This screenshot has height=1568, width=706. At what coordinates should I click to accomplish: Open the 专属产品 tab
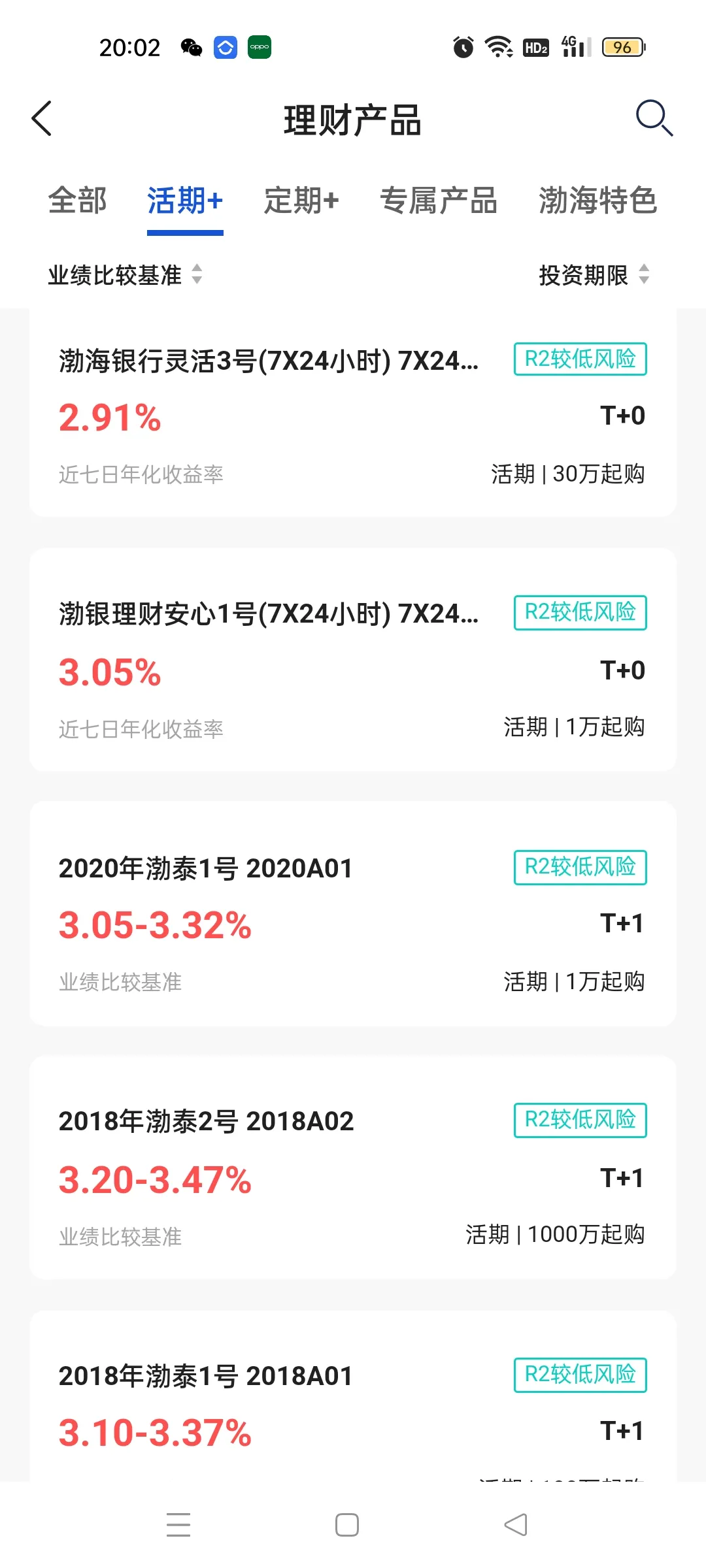pos(439,201)
